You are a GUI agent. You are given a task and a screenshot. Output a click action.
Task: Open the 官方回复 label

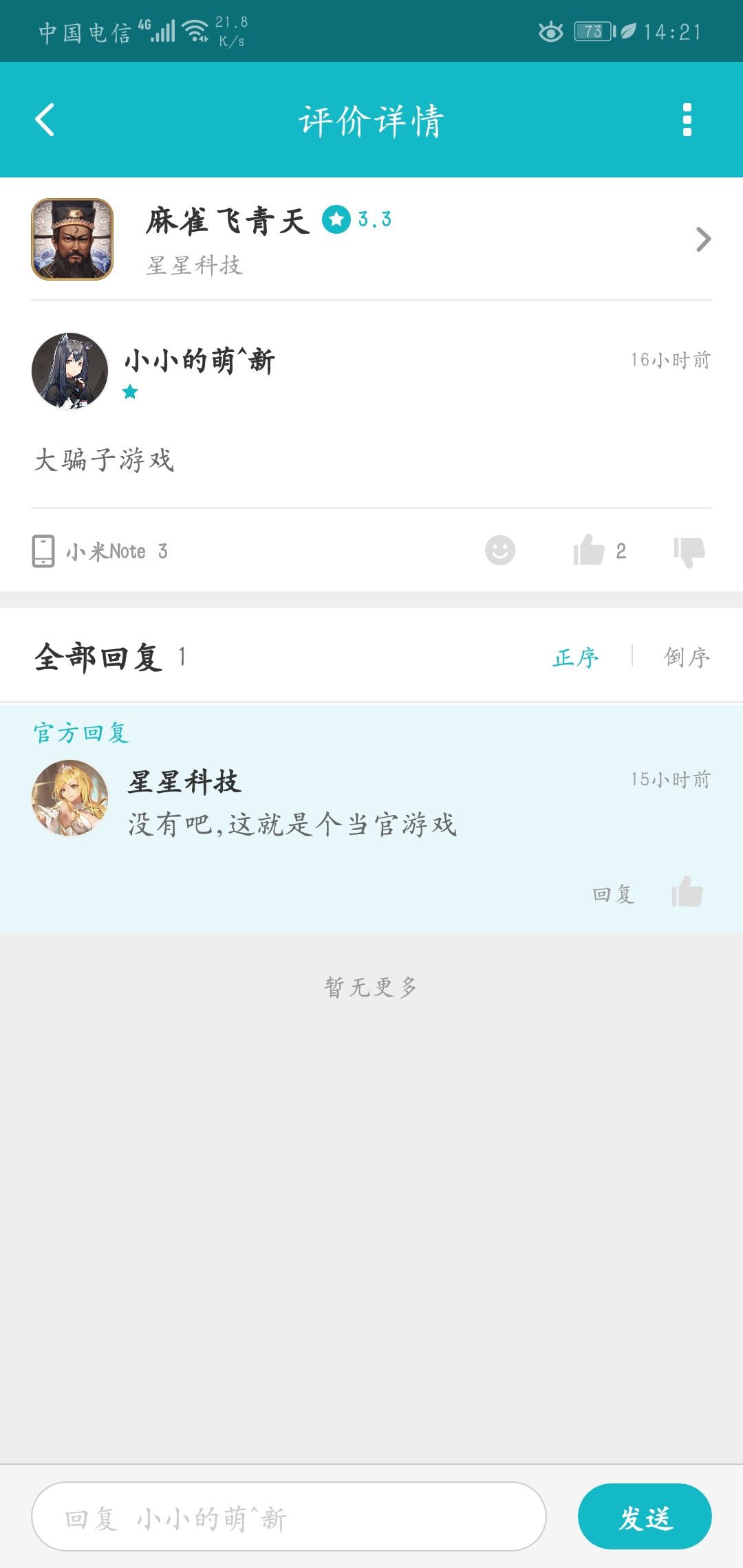coord(80,734)
